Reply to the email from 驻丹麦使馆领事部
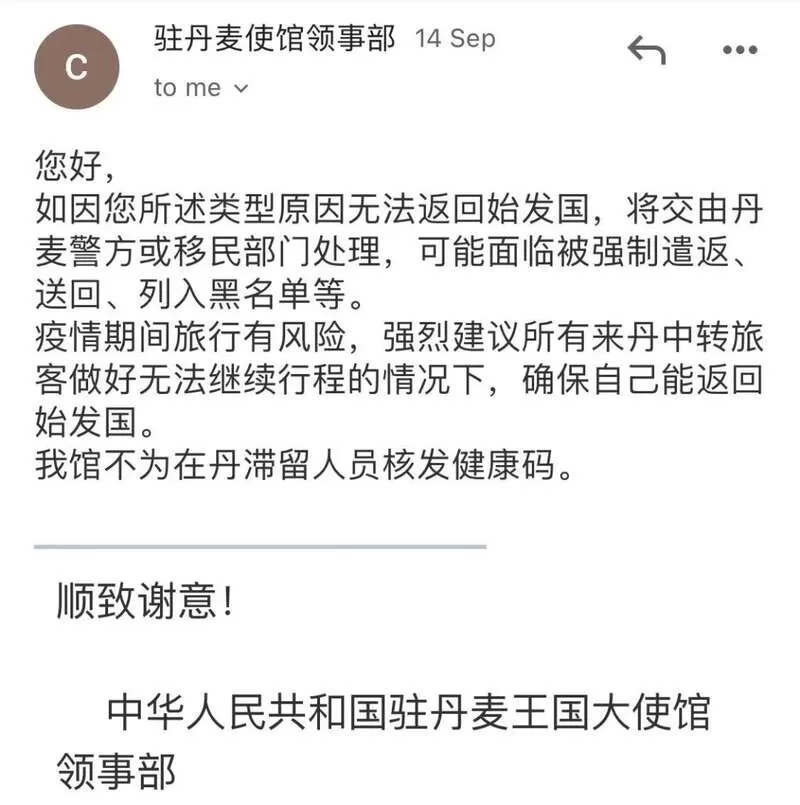 [x=646, y=50]
